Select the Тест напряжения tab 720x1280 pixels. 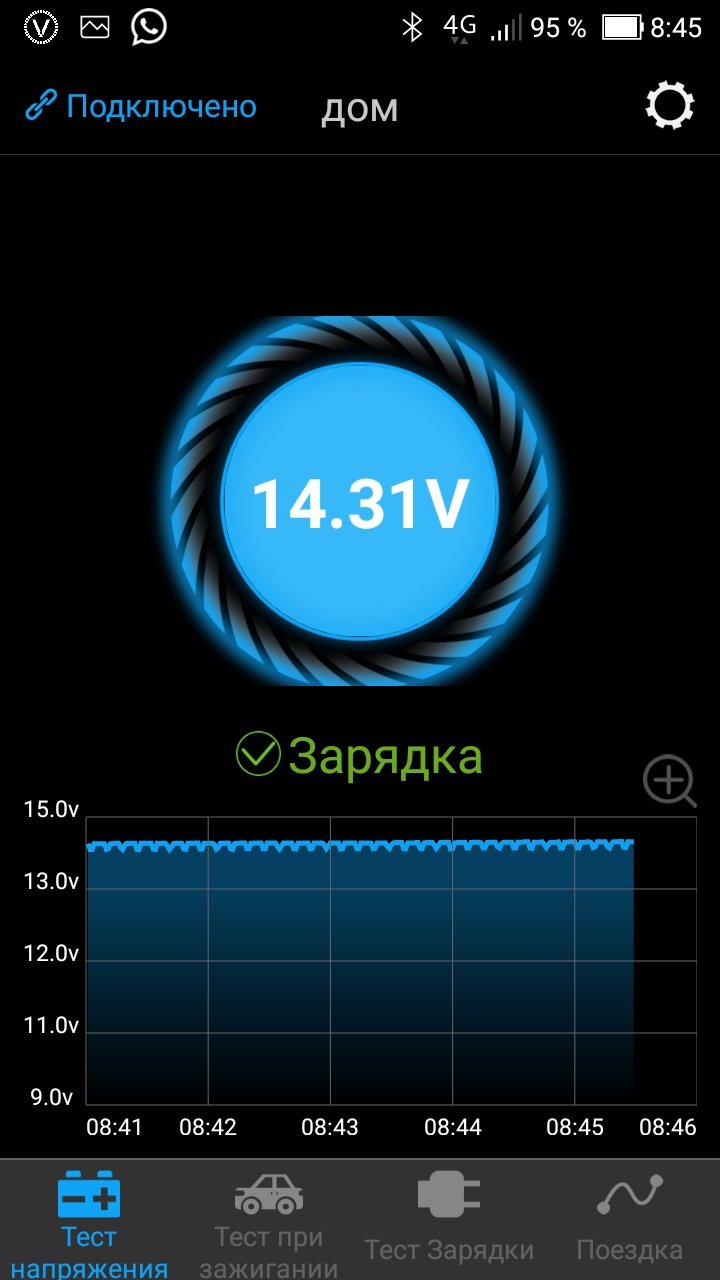coord(89,1222)
